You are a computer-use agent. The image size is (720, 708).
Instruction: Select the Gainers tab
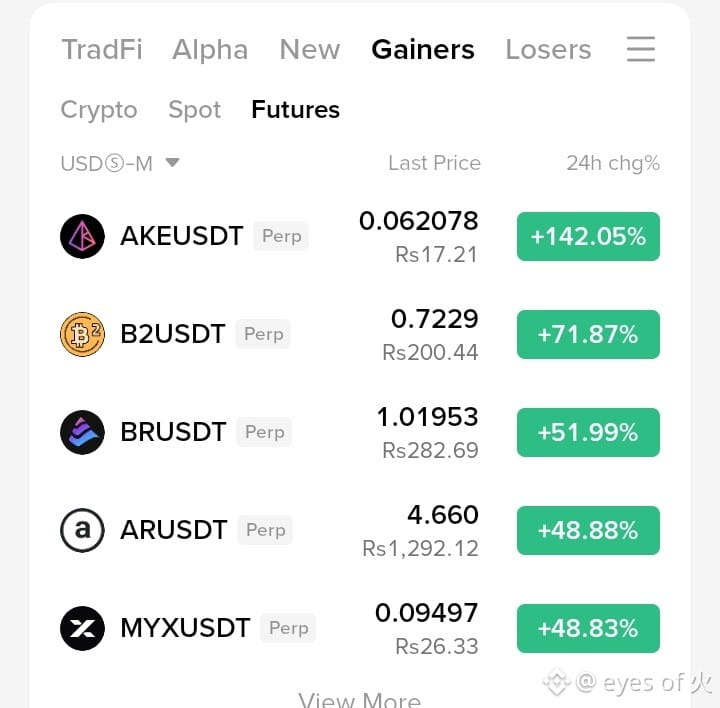click(422, 49)
